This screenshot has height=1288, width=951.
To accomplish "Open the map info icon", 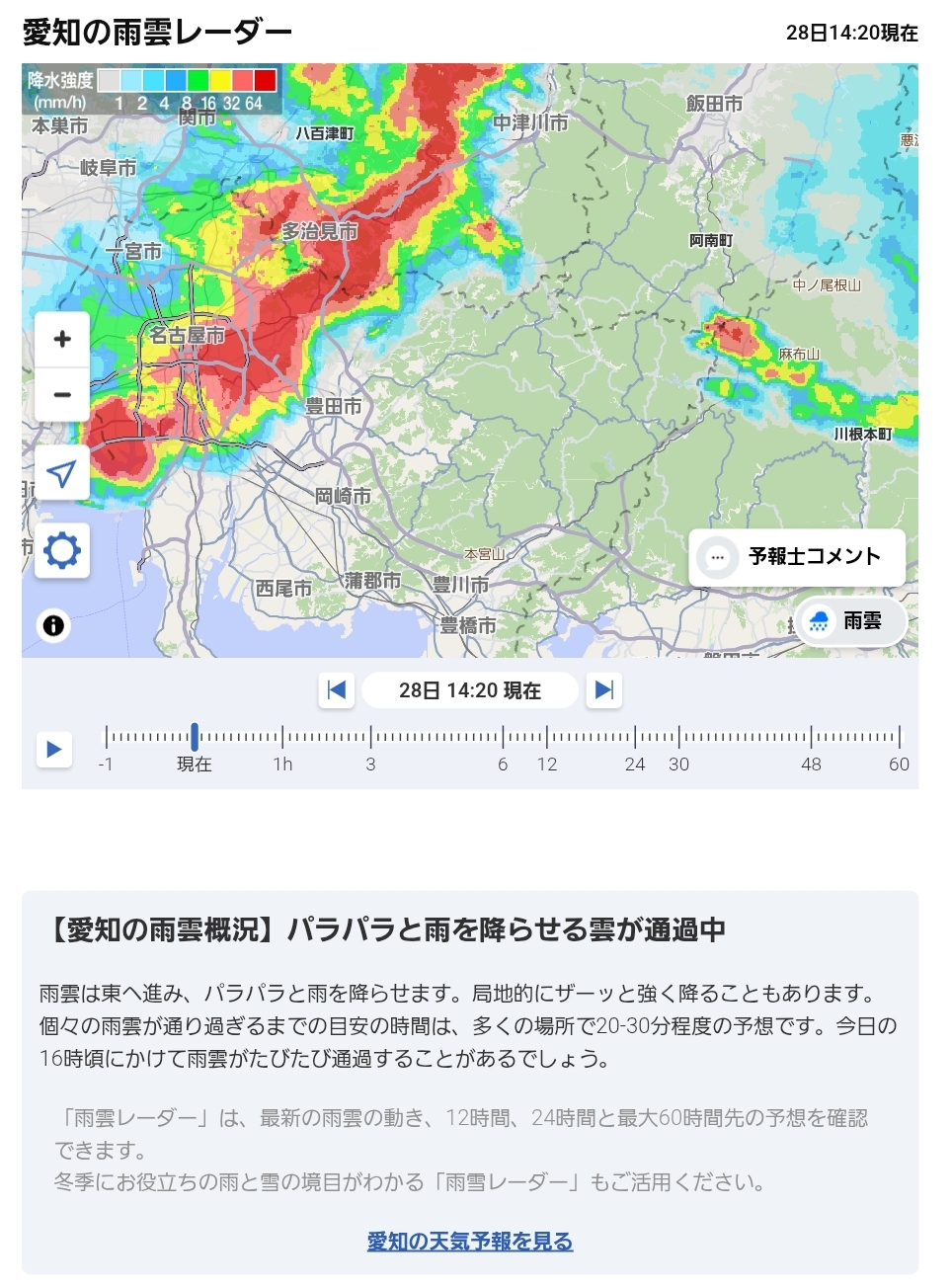I will coord(53,625).
